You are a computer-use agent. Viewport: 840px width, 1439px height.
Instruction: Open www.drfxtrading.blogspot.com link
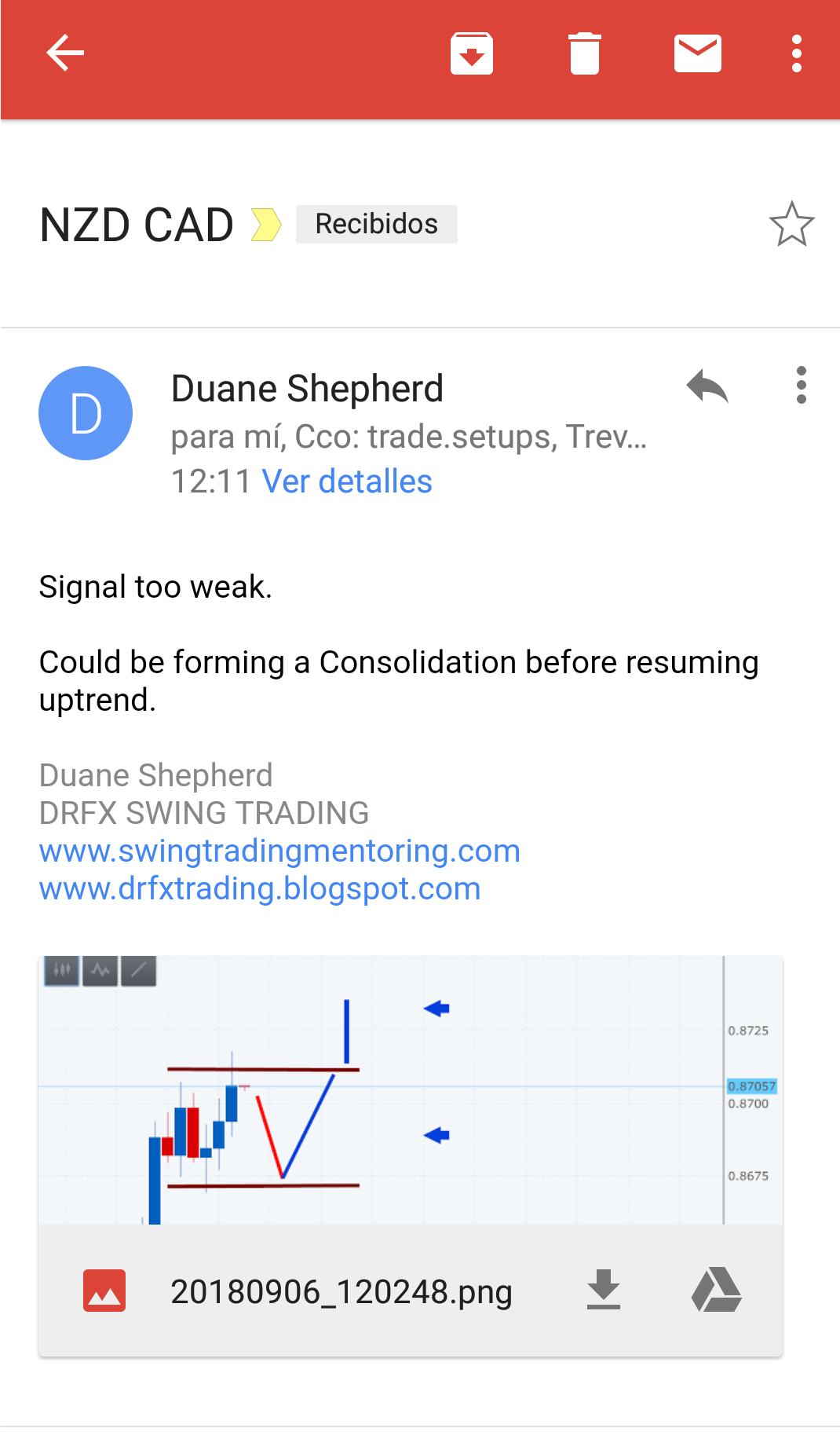click(x=260, y=888)
